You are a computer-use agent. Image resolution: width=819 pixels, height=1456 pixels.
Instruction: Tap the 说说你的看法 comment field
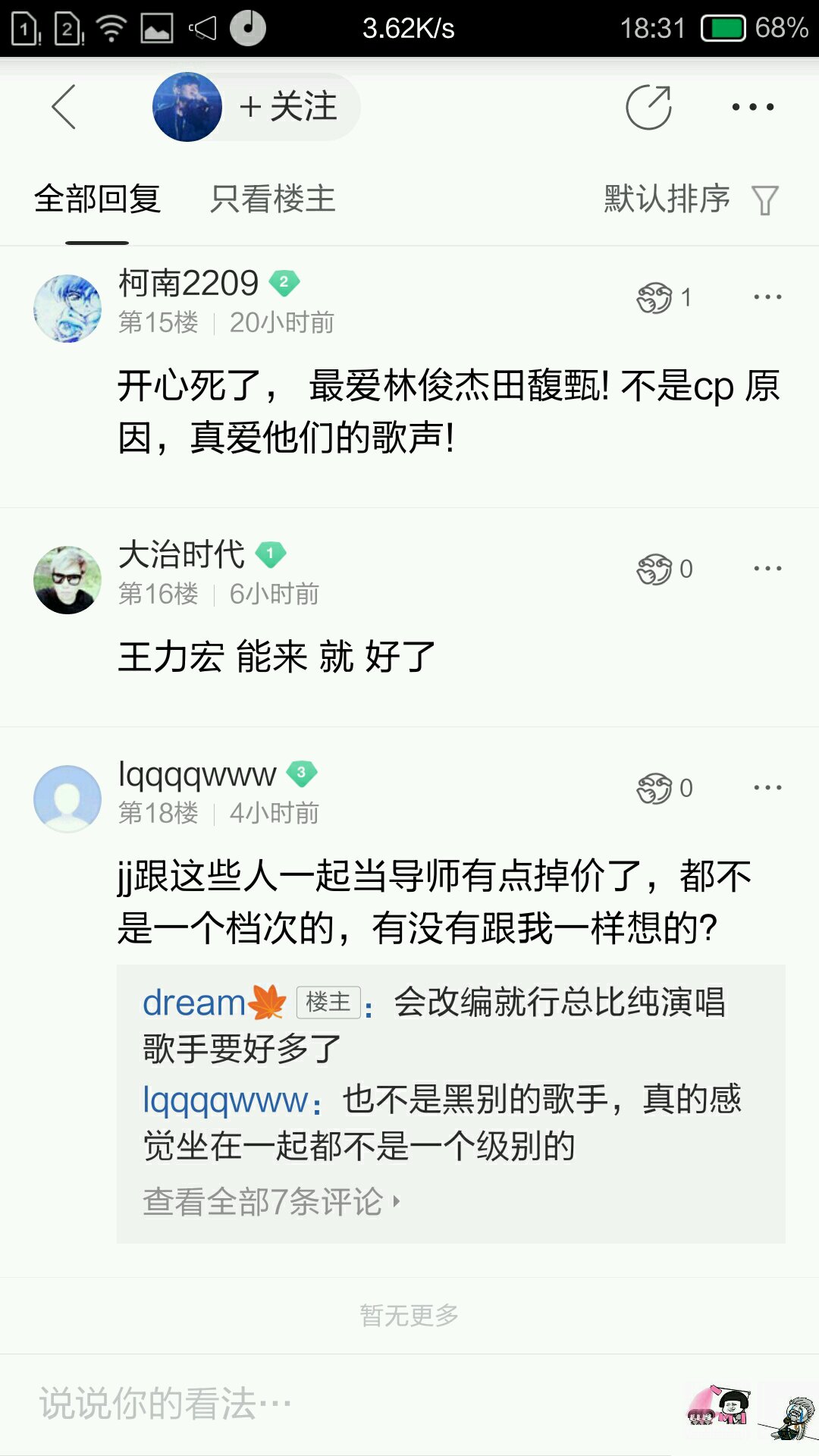click(x=341, y=1404)
